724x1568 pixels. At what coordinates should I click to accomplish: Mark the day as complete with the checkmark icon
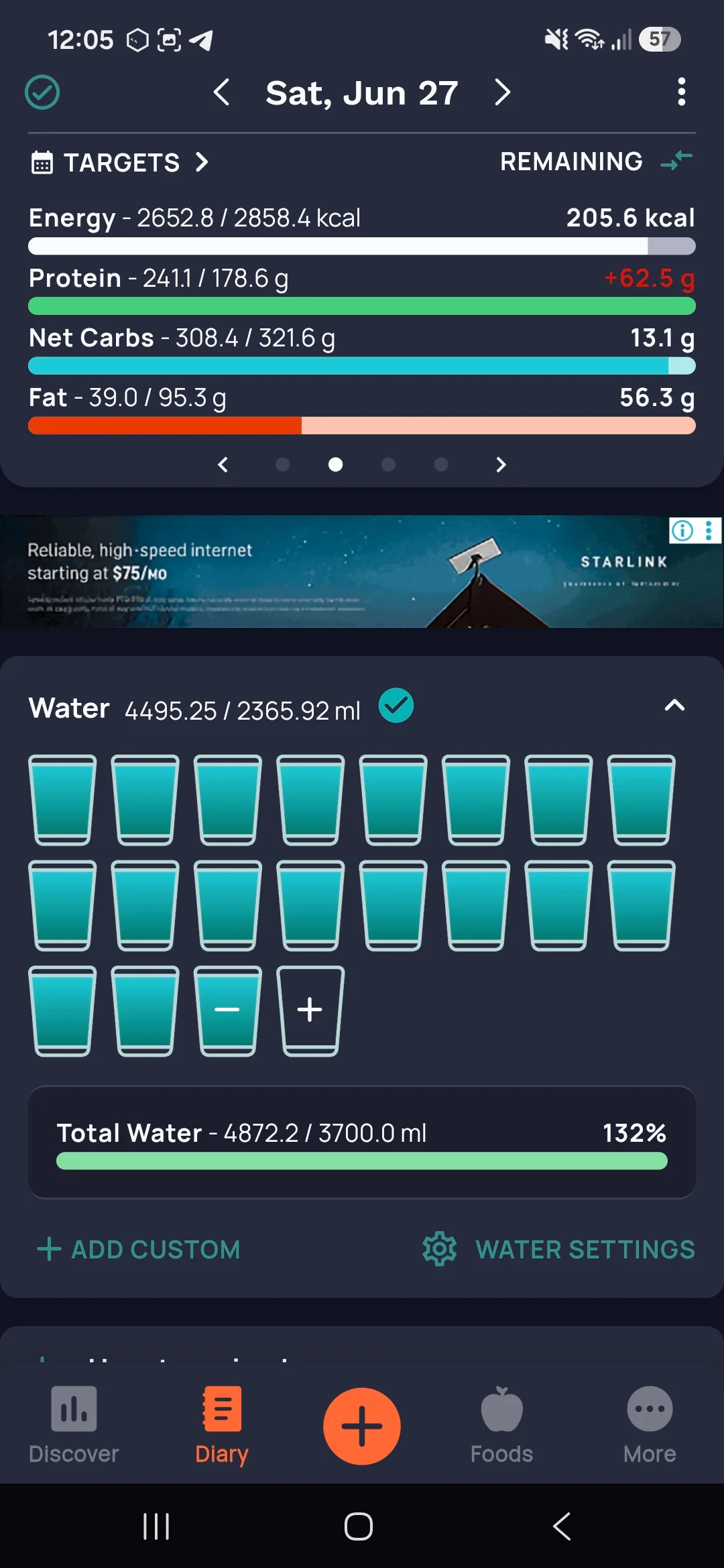42,92
